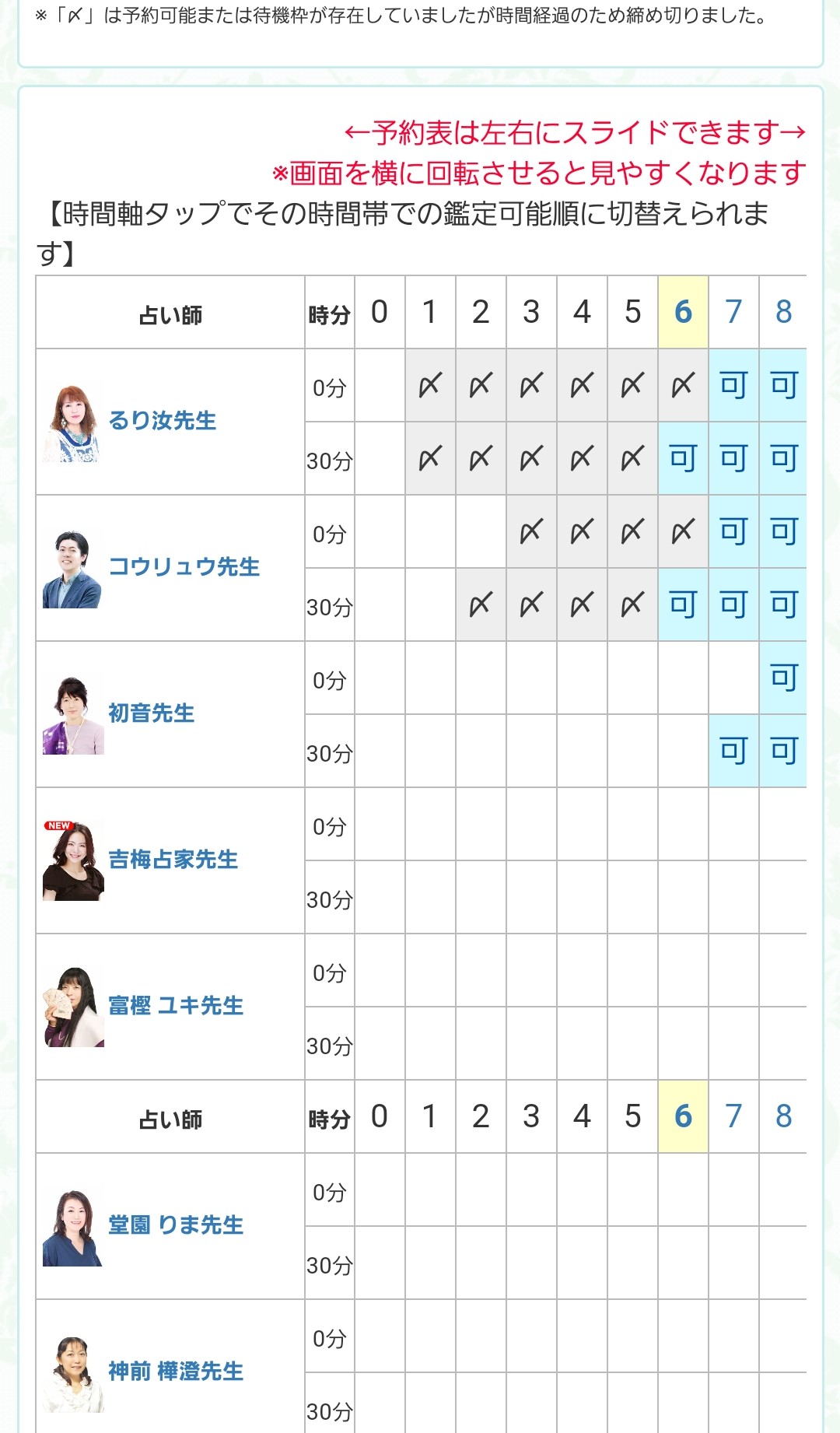This screenshot has height=1433, width=840.
Task: Book コウリュウ先生 at 8:00 slot
Action: tap(783, 532)
